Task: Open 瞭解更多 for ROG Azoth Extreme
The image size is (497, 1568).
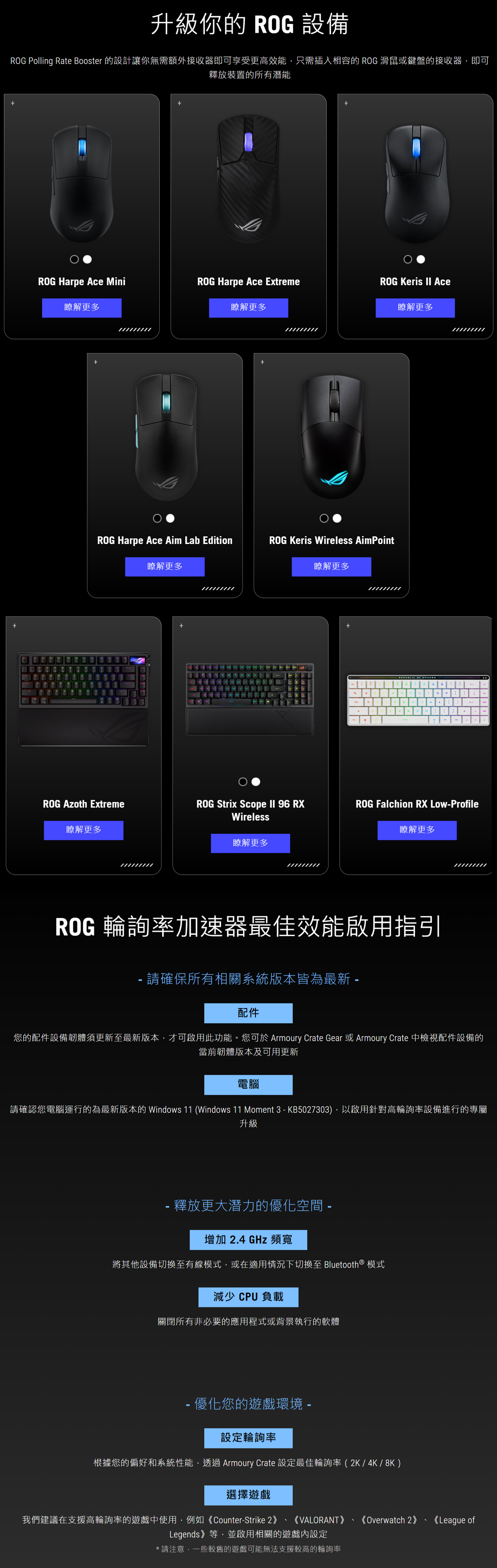Action: pos(83,830)
